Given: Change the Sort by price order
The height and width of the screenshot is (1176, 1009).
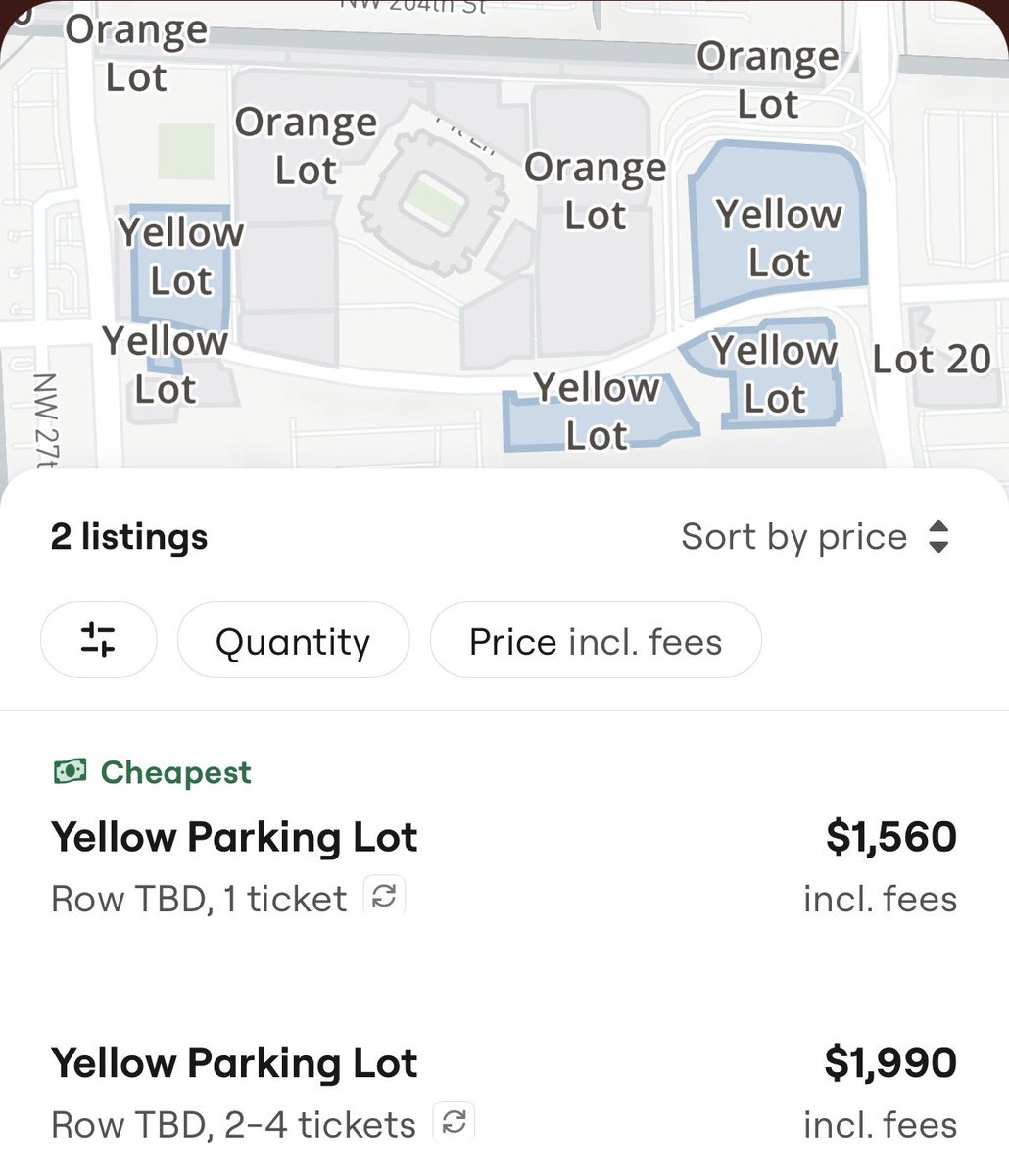Looking at the screenshot, I should point(815,536).
